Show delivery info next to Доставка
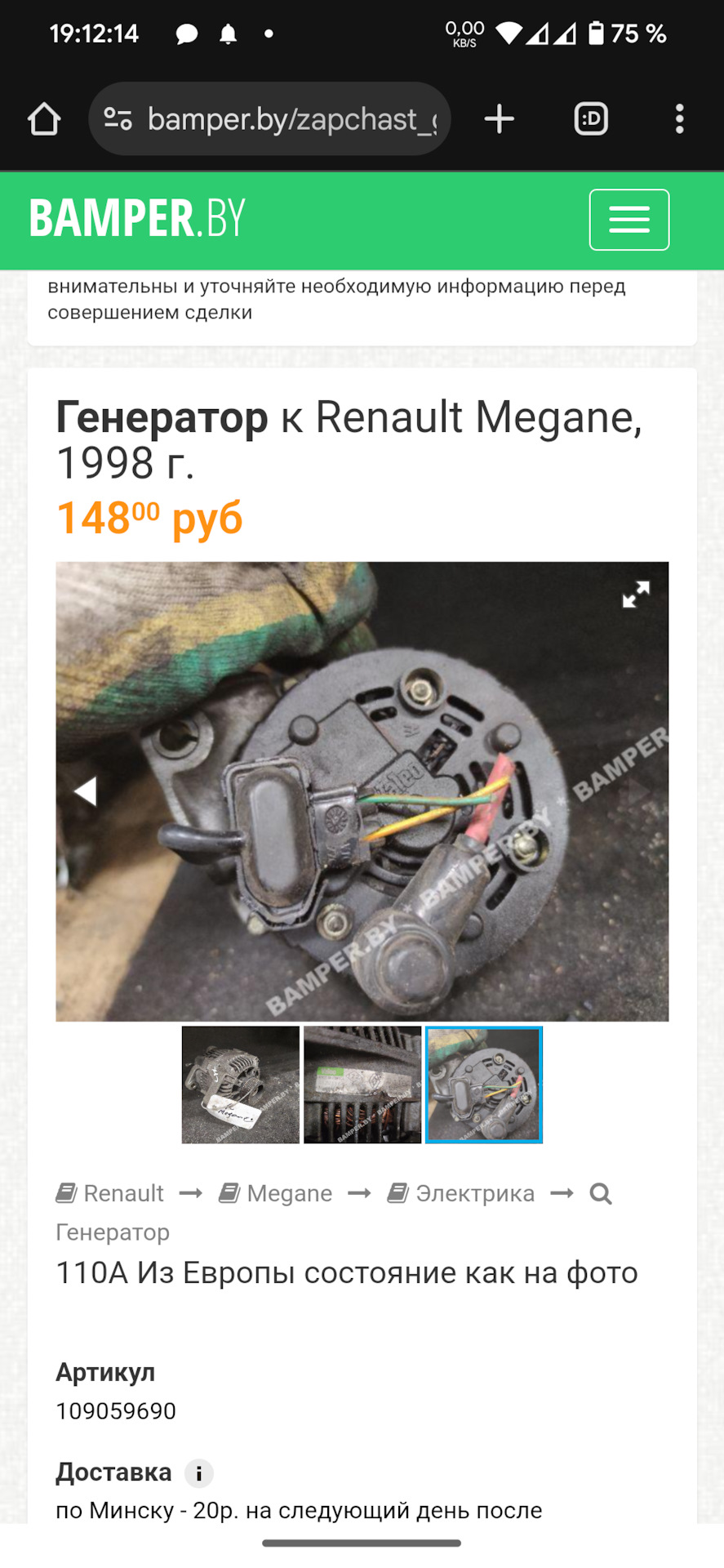 [x=199, y=1473]
